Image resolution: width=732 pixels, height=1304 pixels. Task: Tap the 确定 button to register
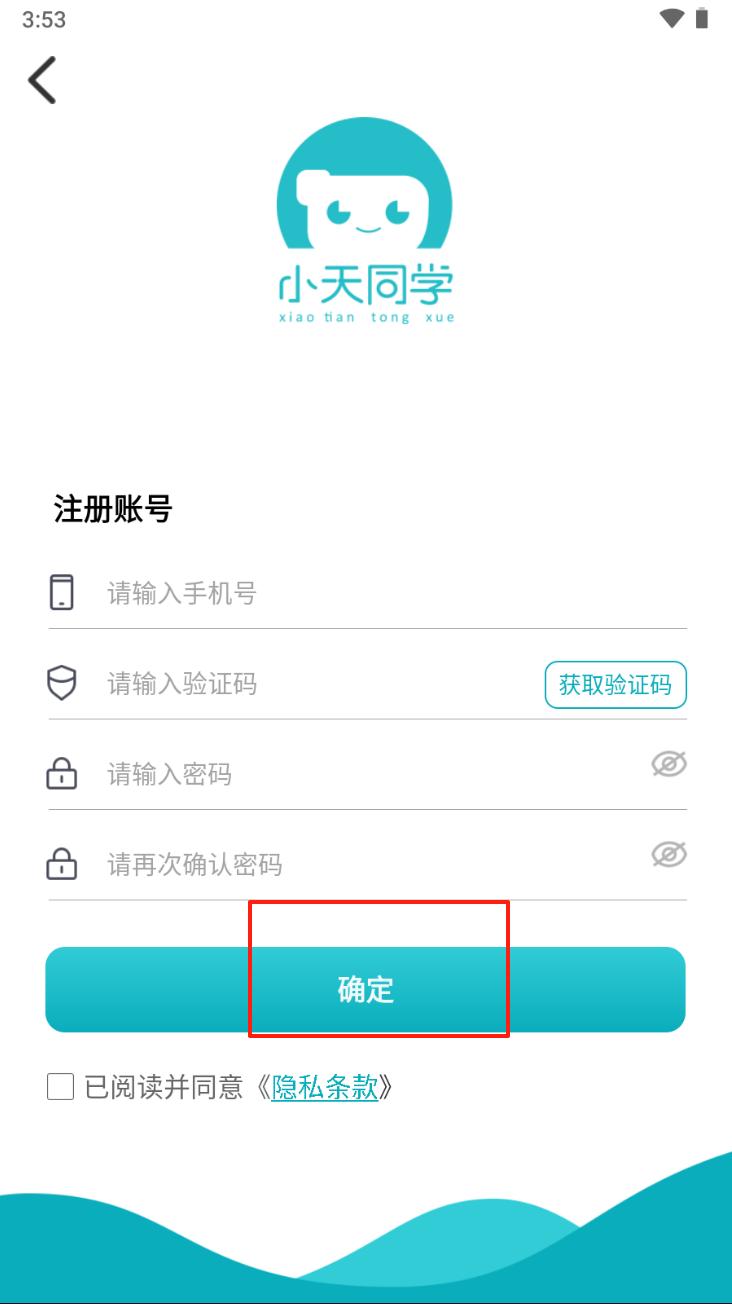[365, 989]
